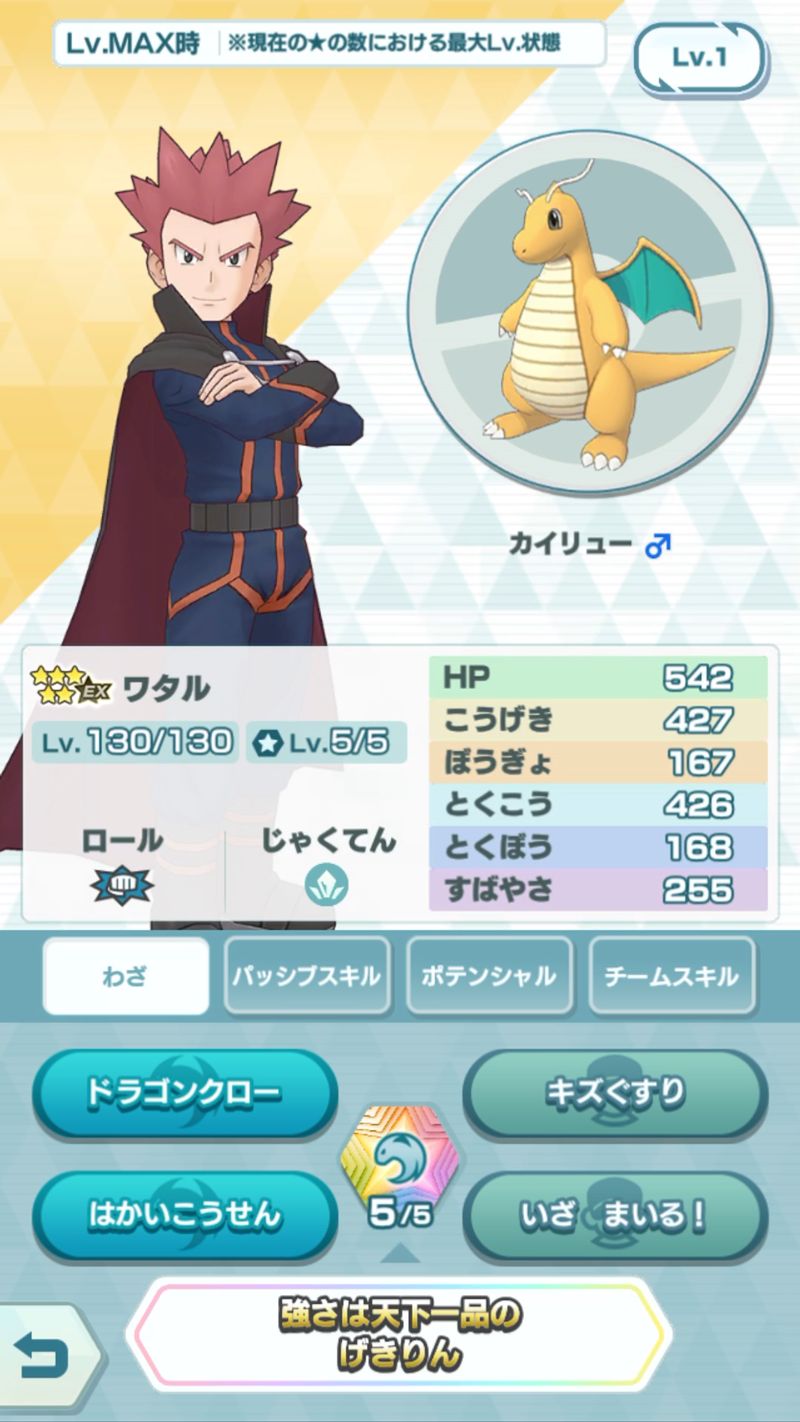View details of ドラゴンクロー move
Screen dimensions: 800x1422
184,1093
